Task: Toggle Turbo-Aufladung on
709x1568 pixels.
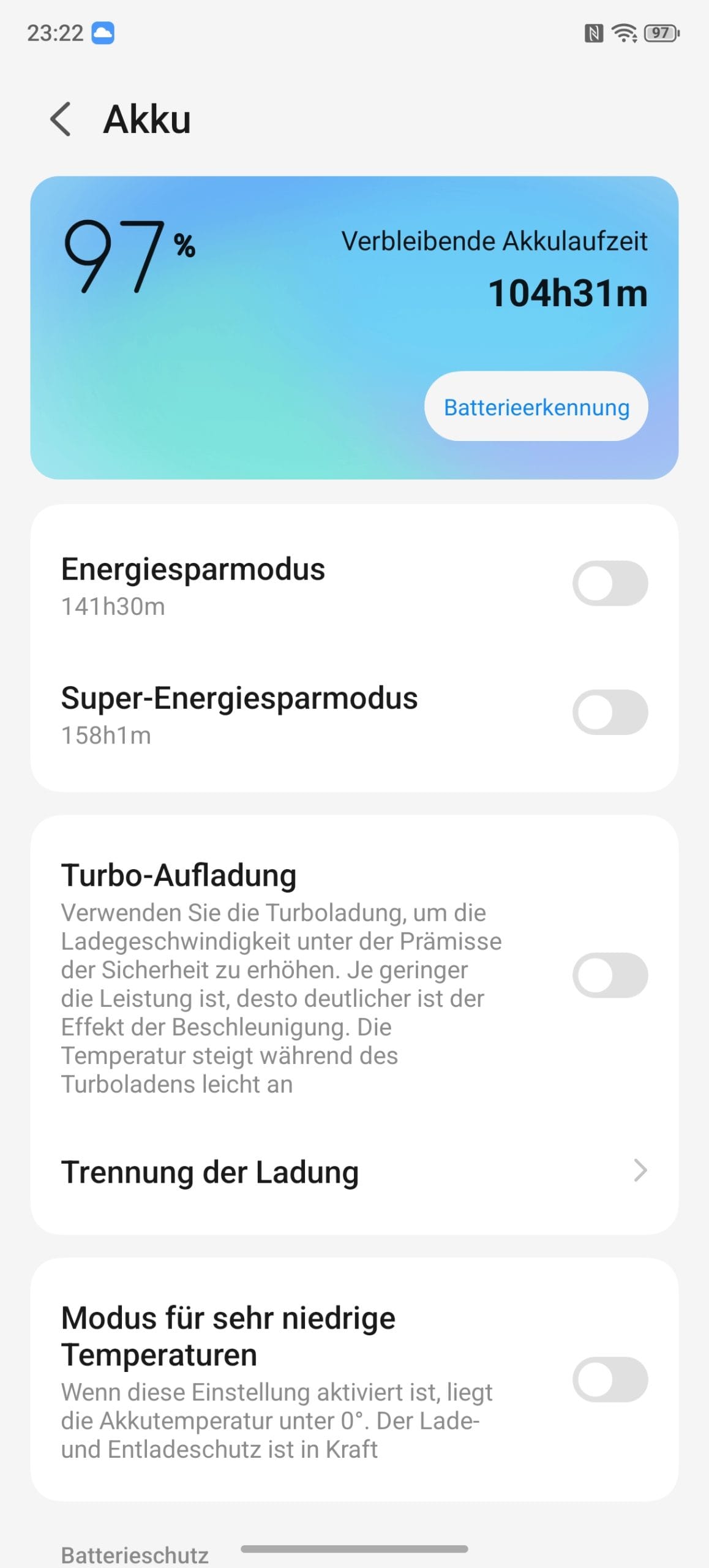Action: click(609, 975)
